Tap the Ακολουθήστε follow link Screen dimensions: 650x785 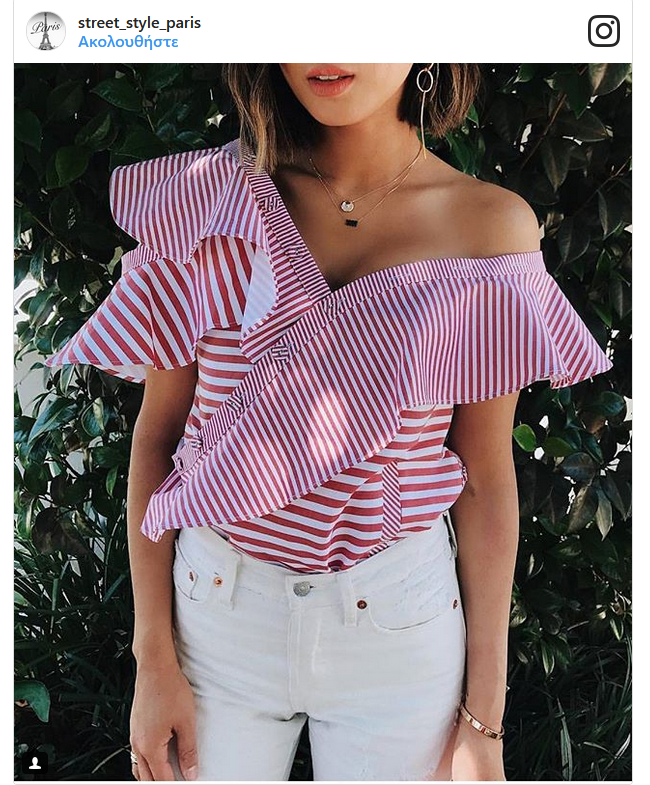coord(128,42)
